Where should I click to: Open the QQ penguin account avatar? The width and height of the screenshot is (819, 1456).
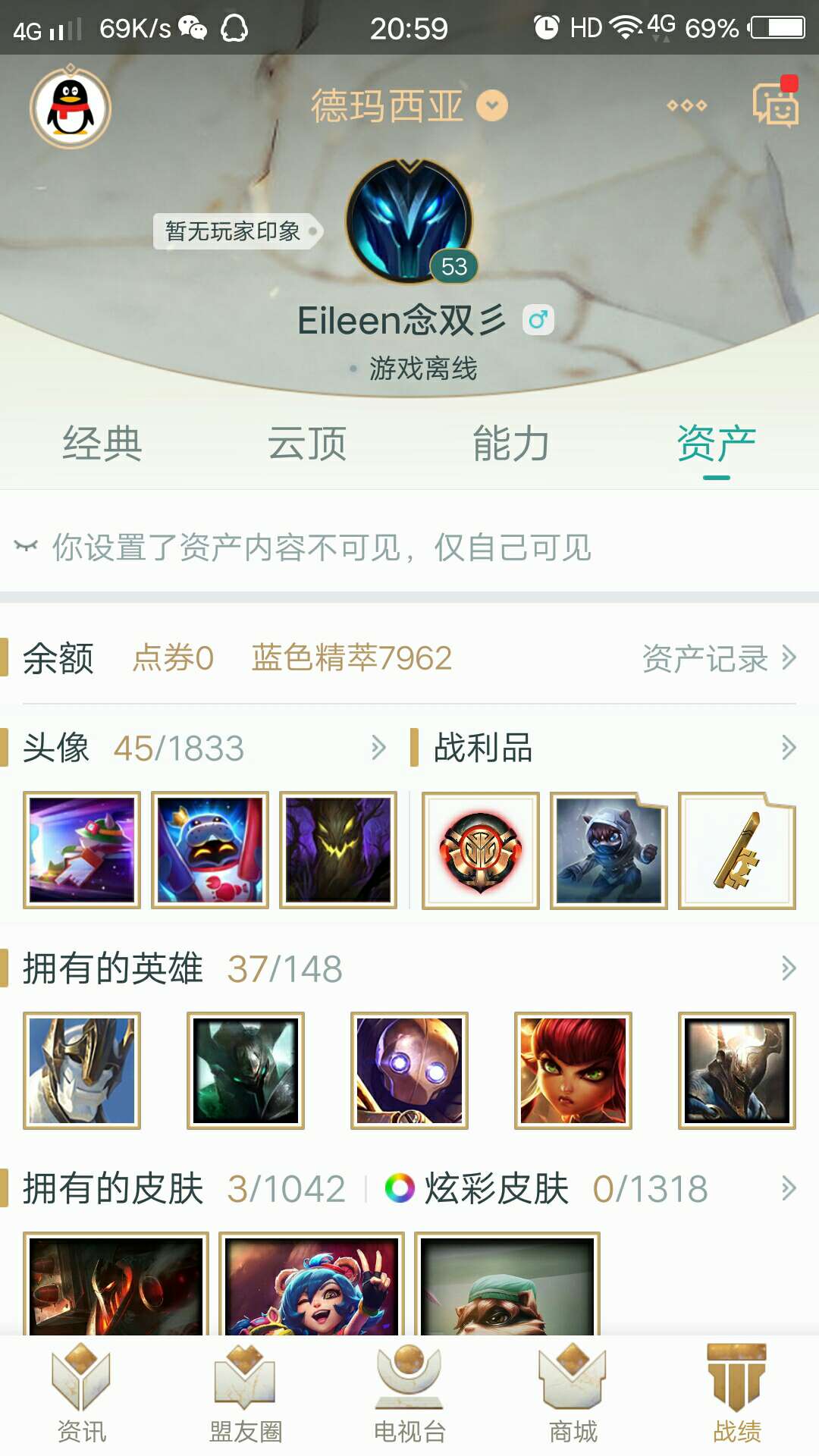pos(71,108)
